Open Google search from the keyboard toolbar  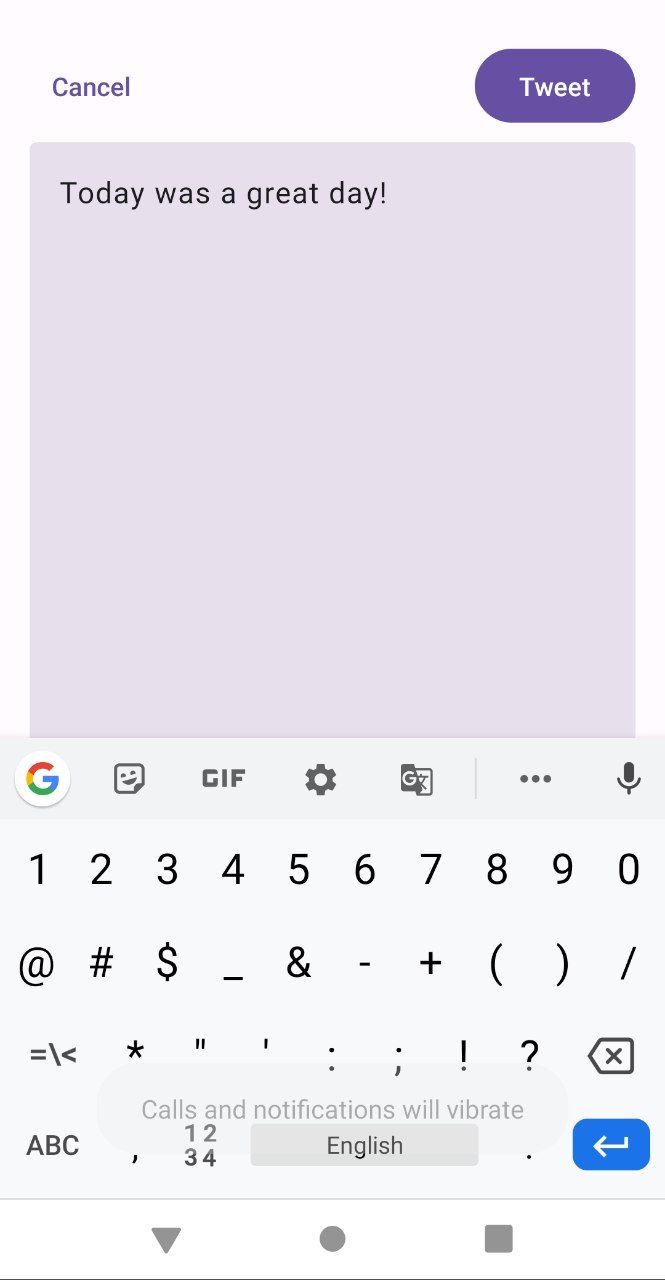(x=43, y=778)
